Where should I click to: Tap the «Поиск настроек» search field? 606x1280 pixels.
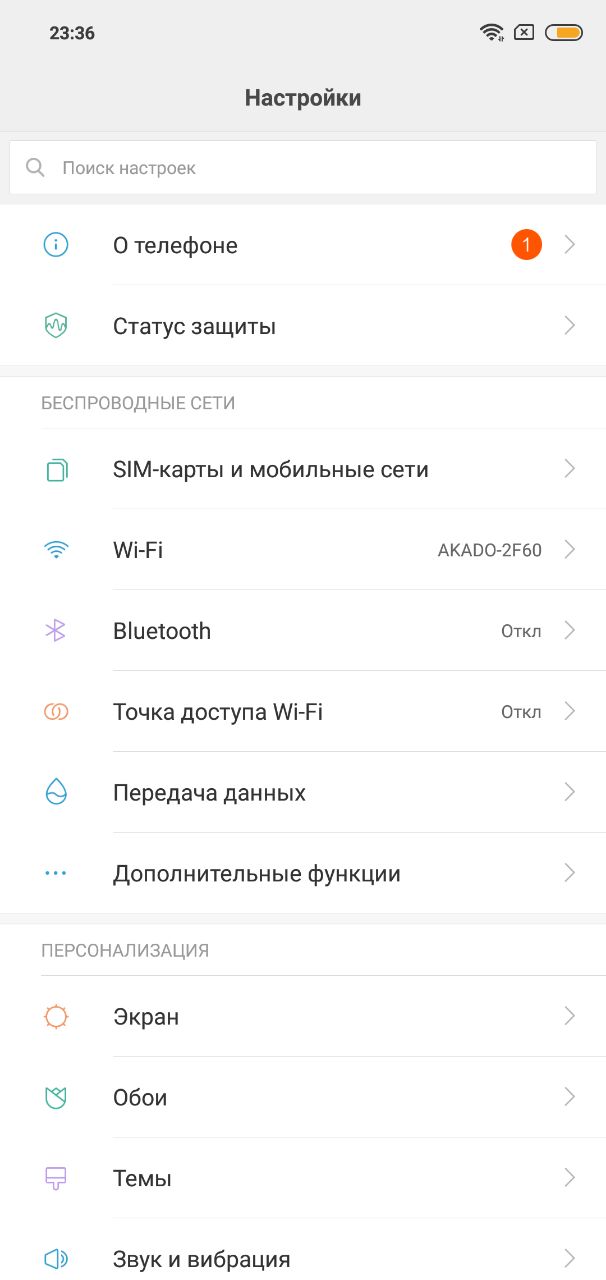coord(303,167)
